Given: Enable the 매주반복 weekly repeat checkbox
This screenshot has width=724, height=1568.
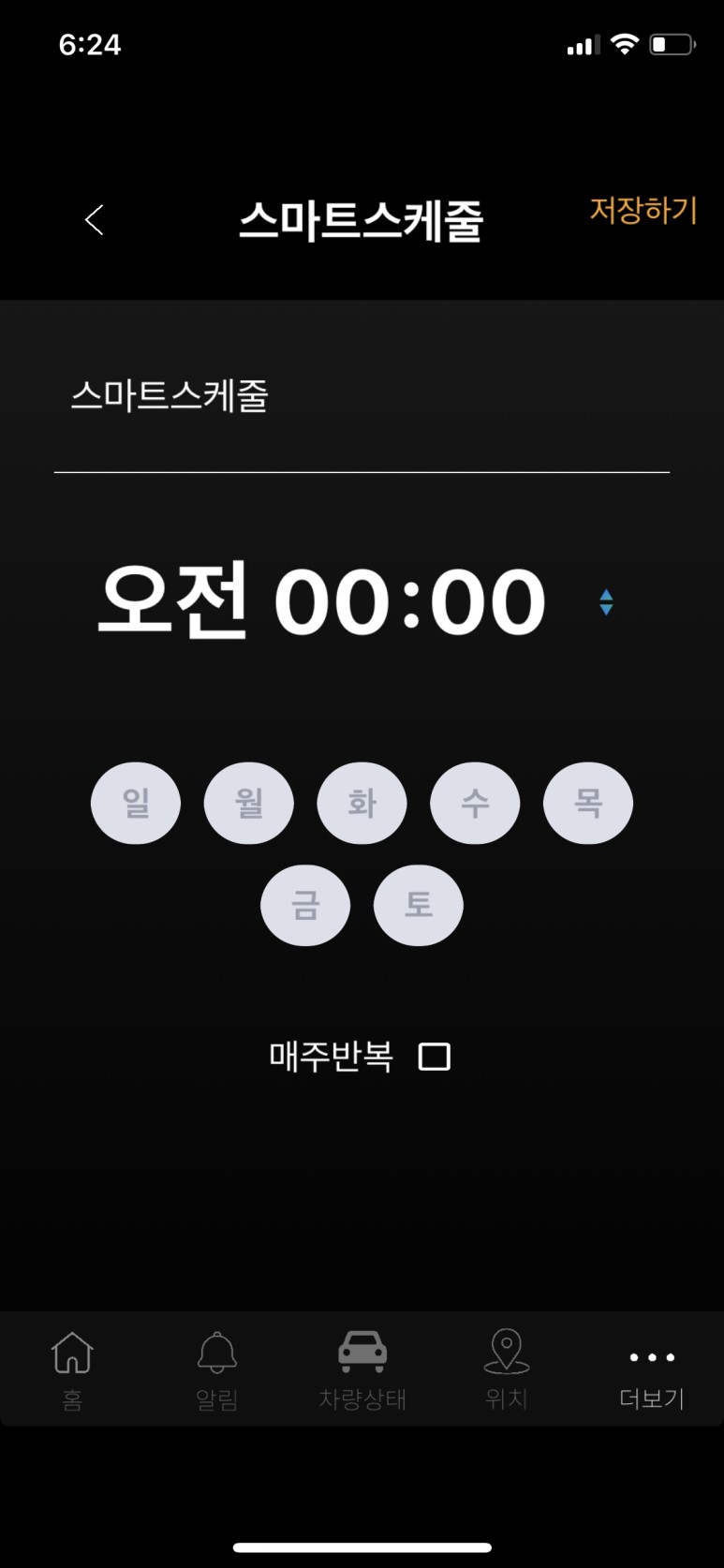Looking at the screenshot, I should tap(433, 1057).
